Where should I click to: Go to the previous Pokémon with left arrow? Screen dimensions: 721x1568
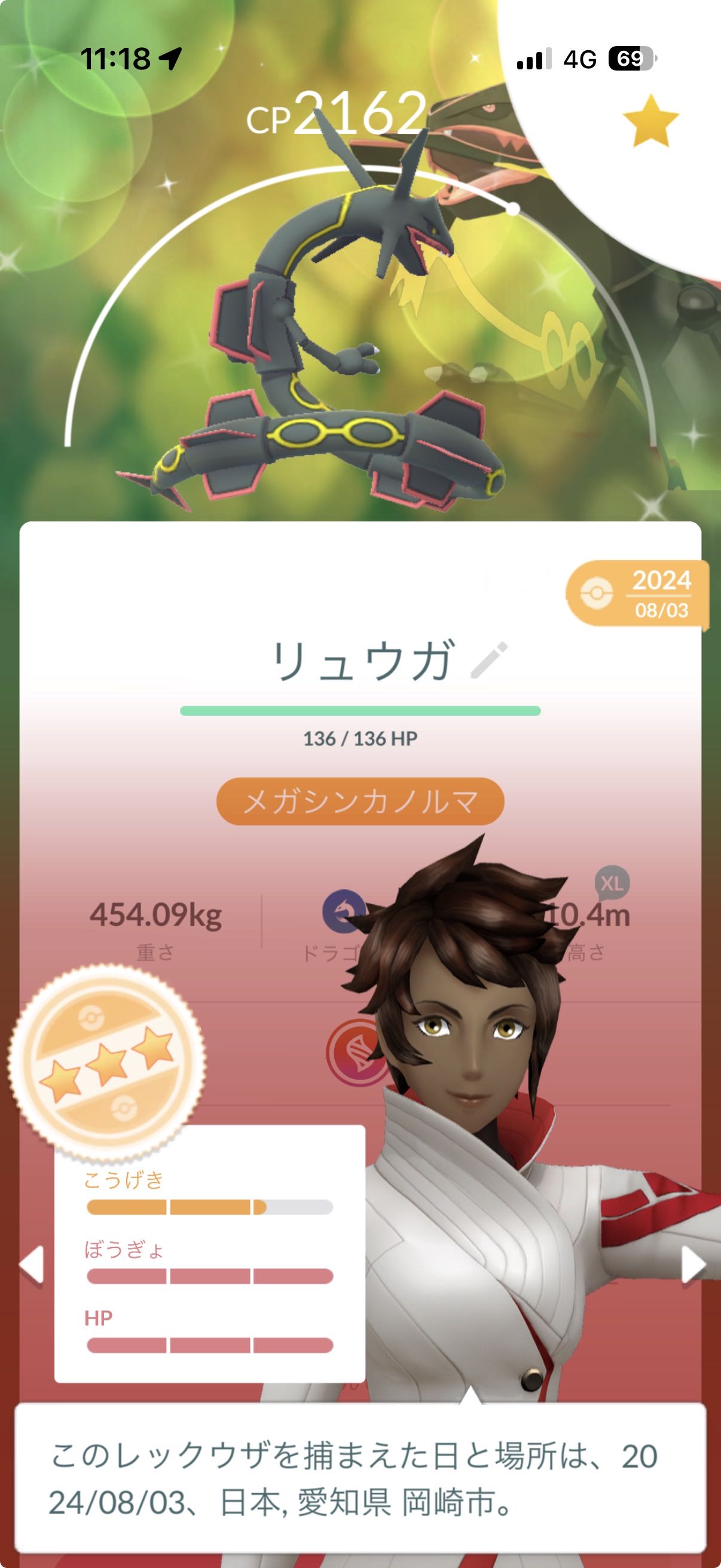pyautogui.click(x=32, y=1264)
